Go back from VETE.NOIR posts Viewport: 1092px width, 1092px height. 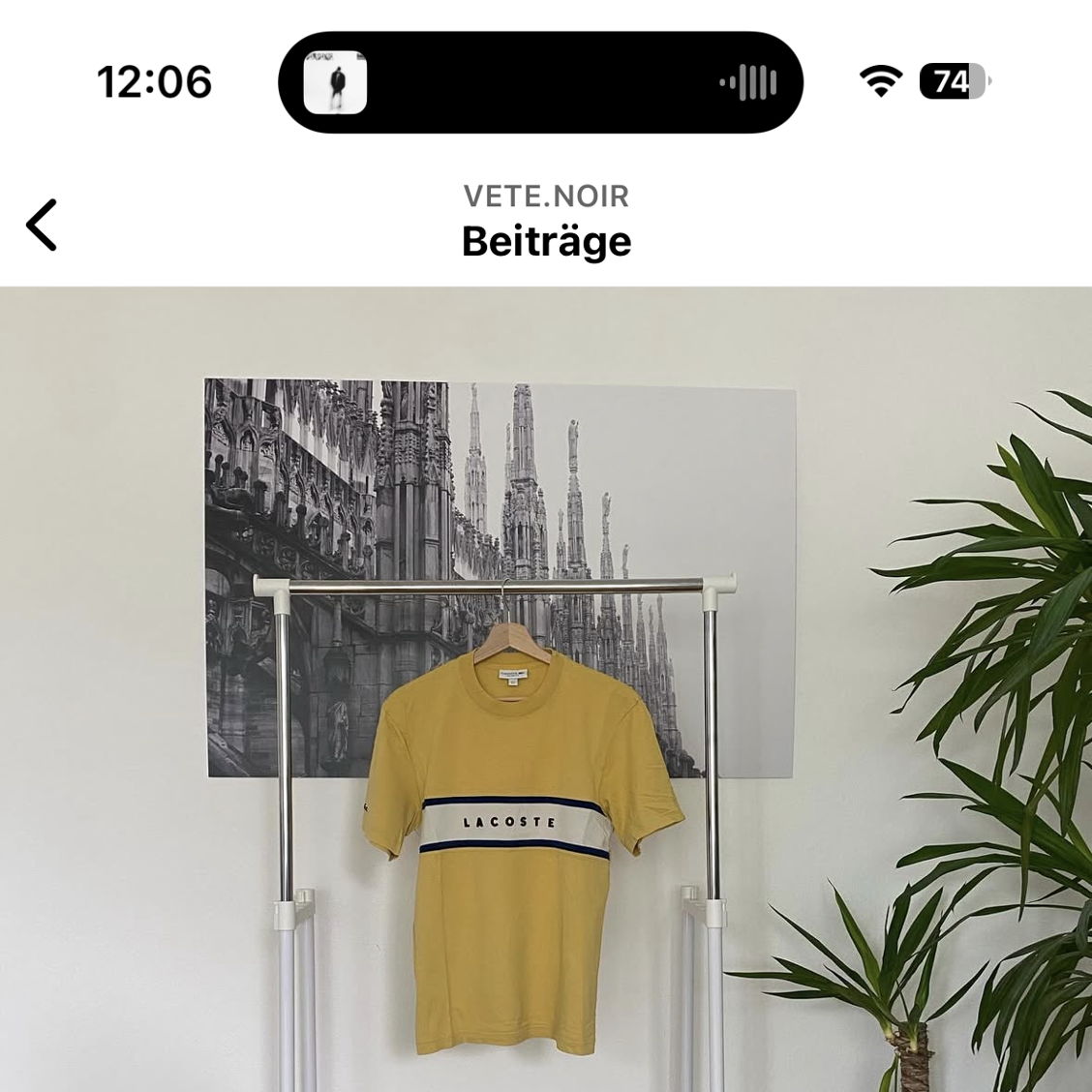click(x=42, y=225)
